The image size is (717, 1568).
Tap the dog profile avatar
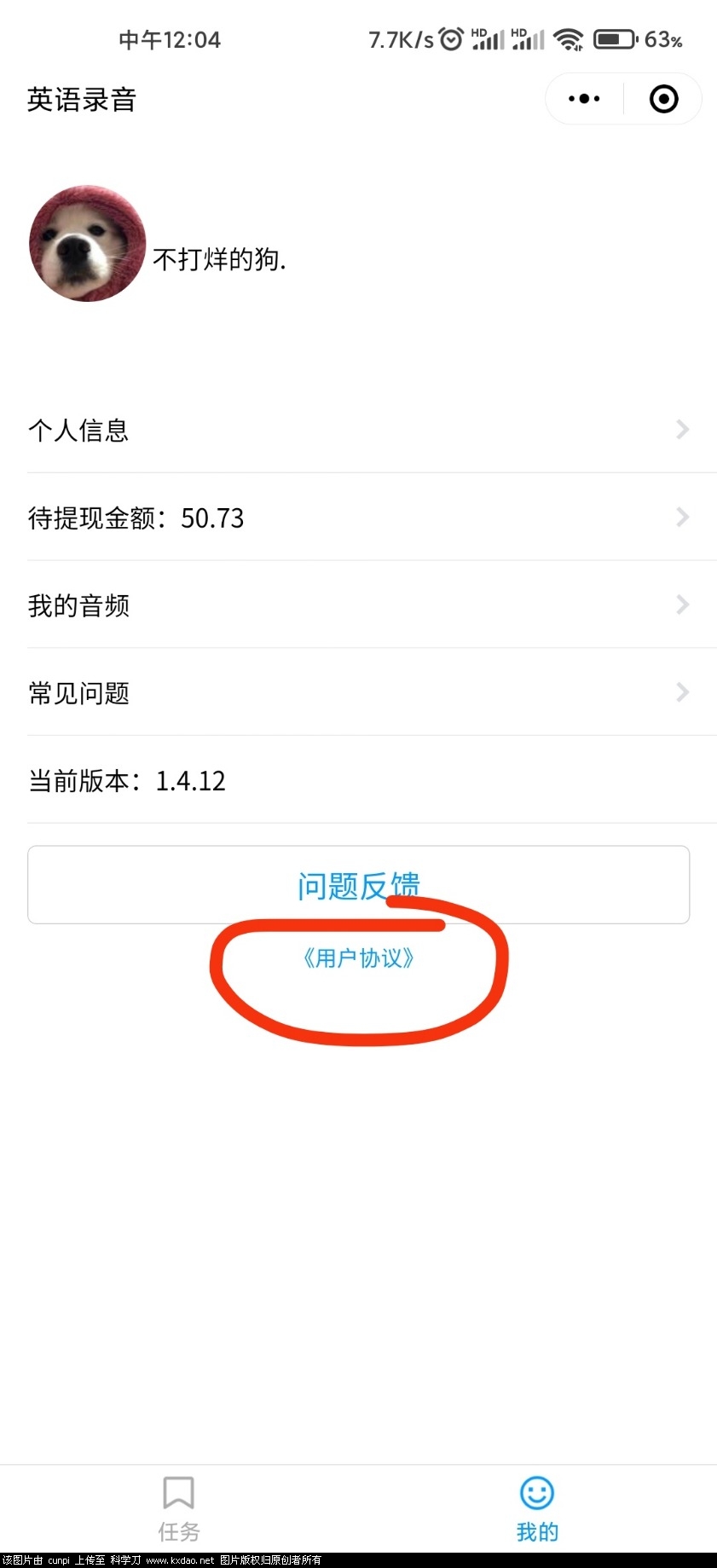coord(87,244)
